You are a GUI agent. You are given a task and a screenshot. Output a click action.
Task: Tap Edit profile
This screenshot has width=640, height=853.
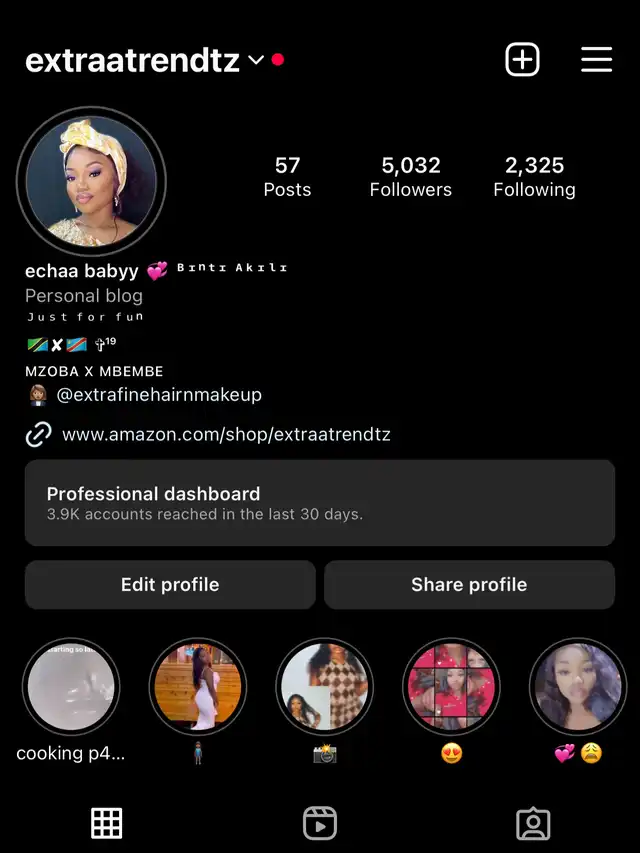tap(170, 585)
